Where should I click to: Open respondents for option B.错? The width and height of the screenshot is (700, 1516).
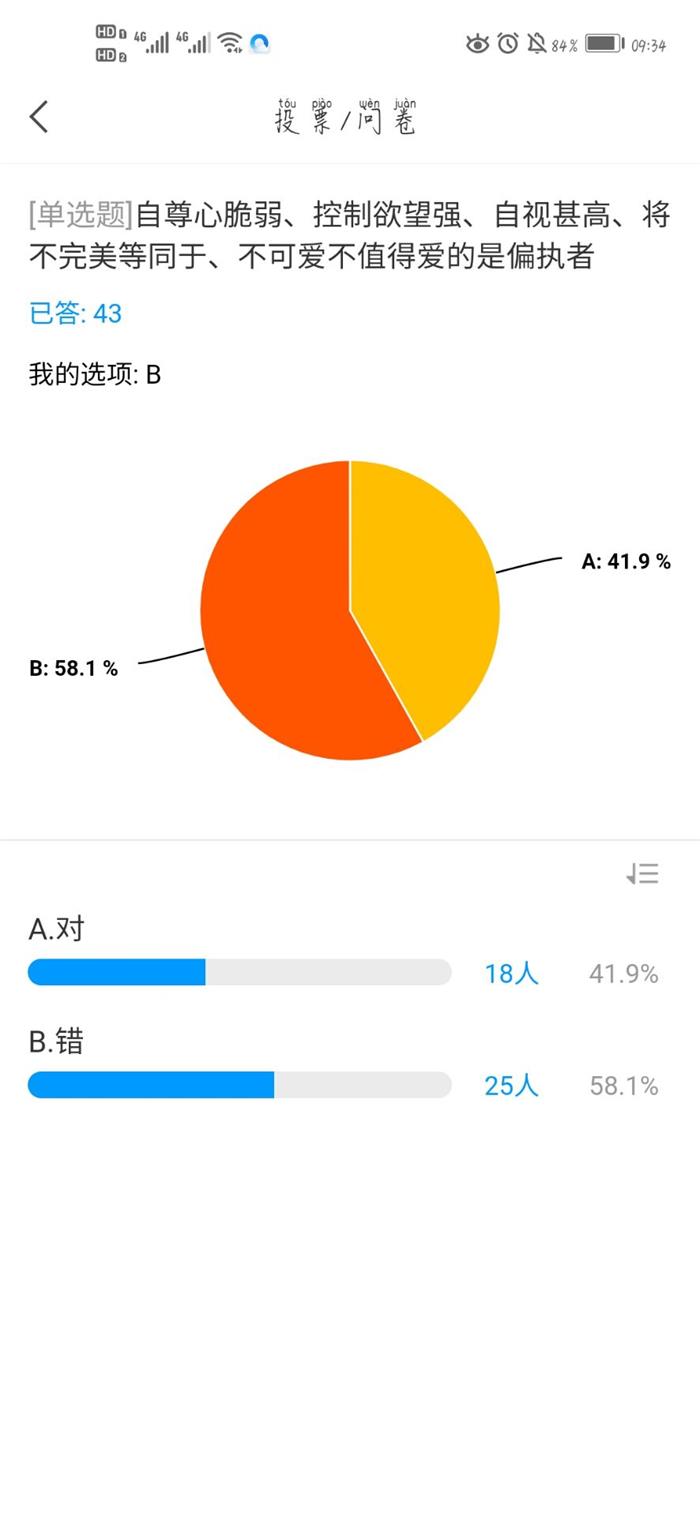[511, 1085]
